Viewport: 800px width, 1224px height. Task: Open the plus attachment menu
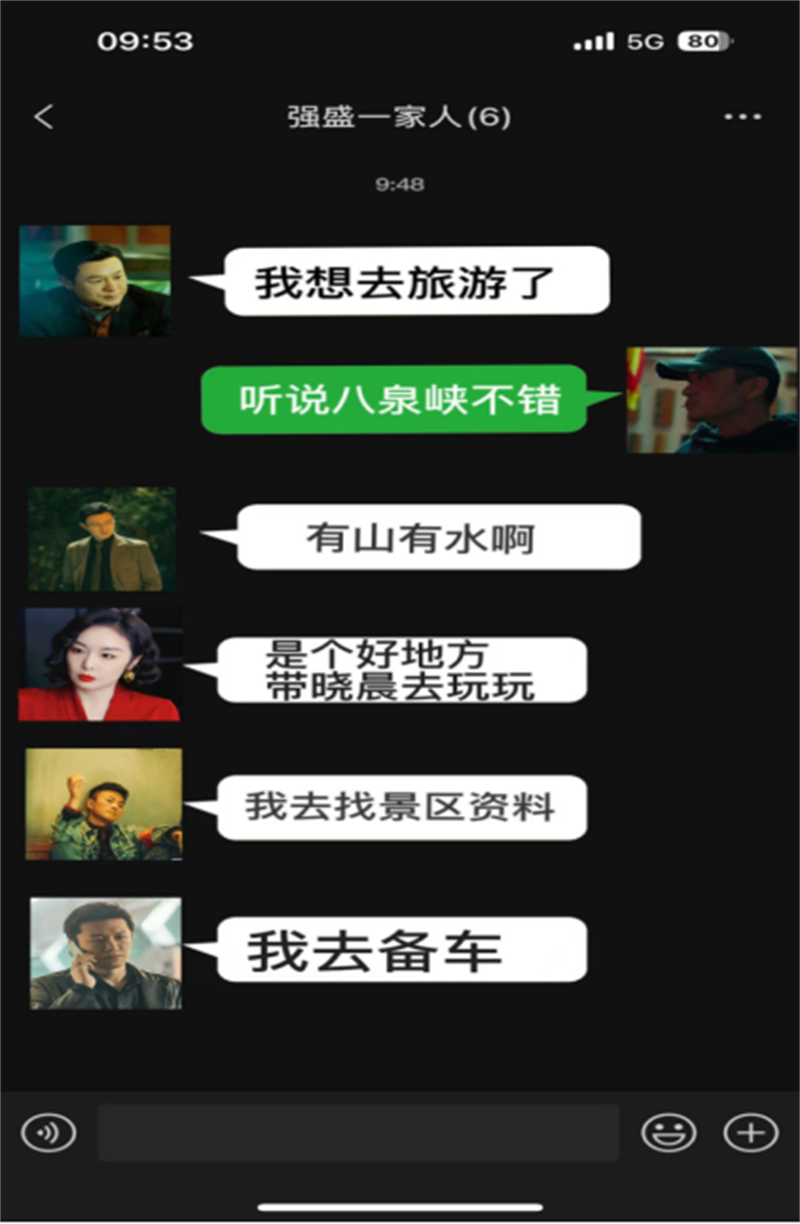pos(750,1133)
